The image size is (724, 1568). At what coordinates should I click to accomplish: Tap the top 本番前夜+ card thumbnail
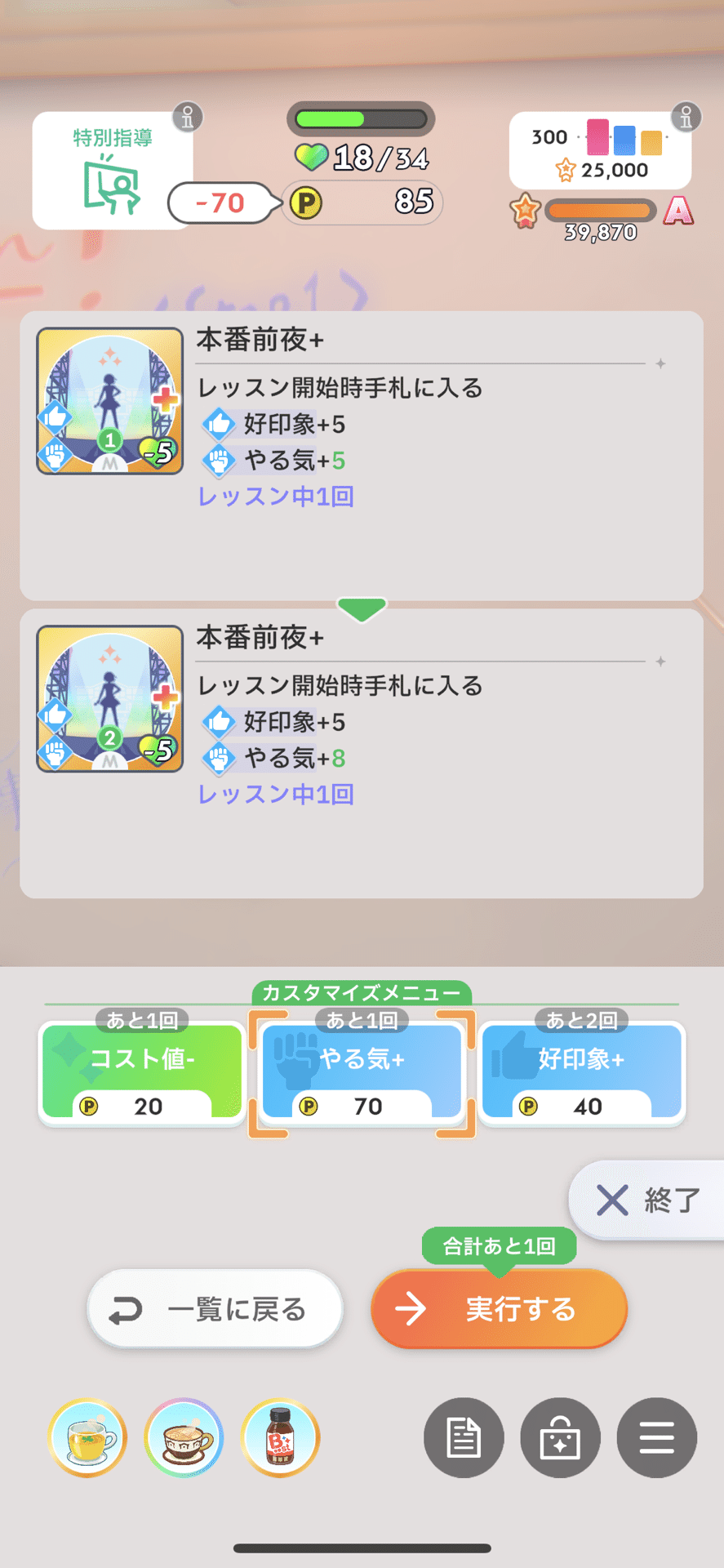coord(109,399)
